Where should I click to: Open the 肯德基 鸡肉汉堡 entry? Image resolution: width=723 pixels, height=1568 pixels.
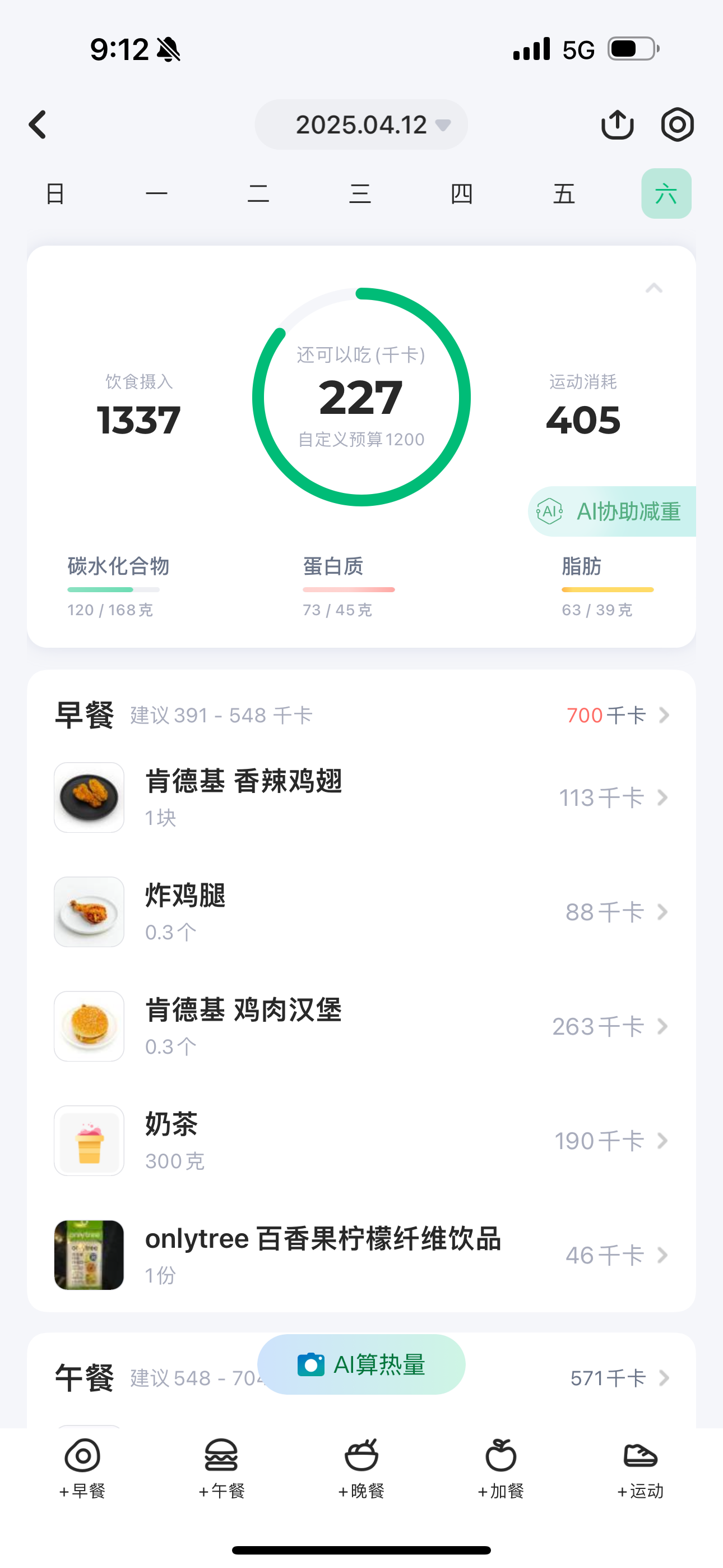(361, 1026)
